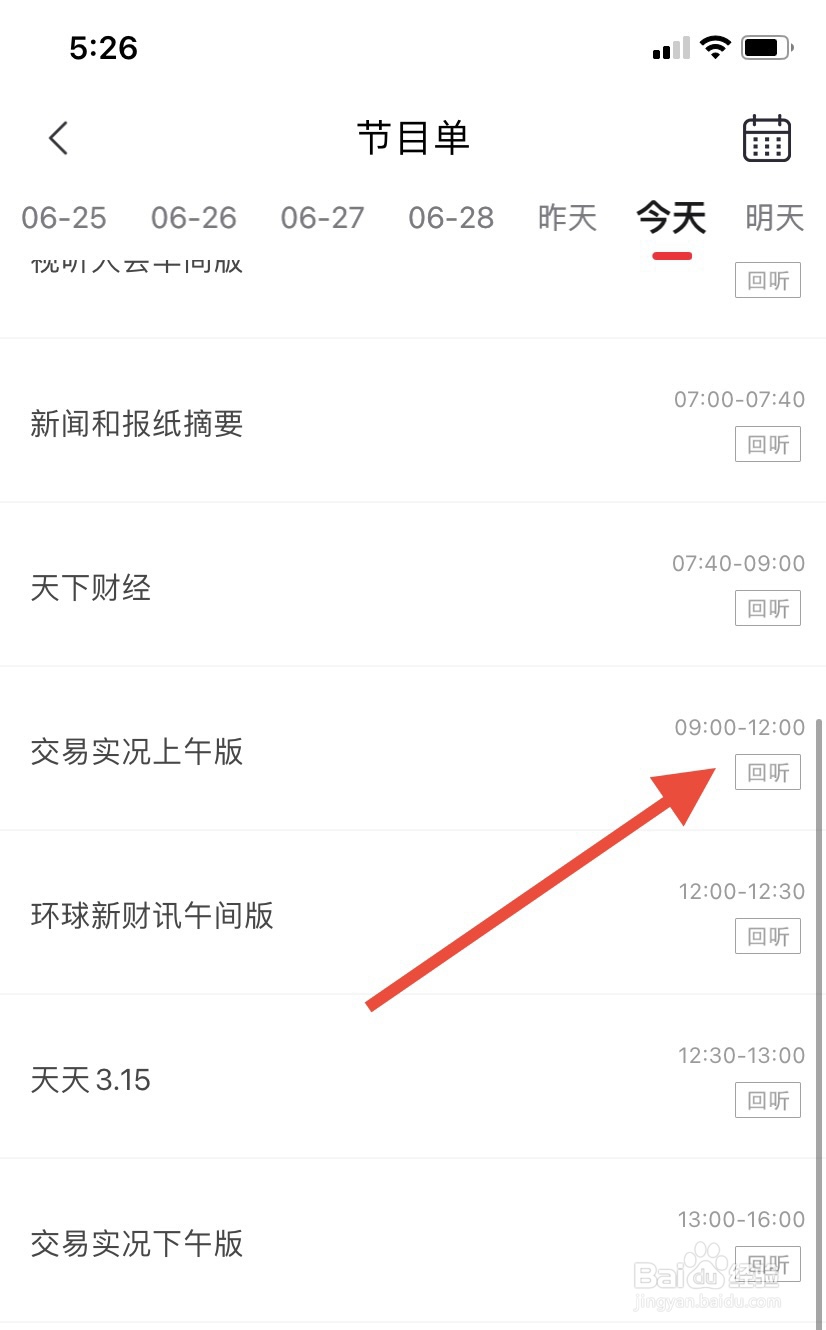Click 回听 for 天下财经

coord(767,608)
